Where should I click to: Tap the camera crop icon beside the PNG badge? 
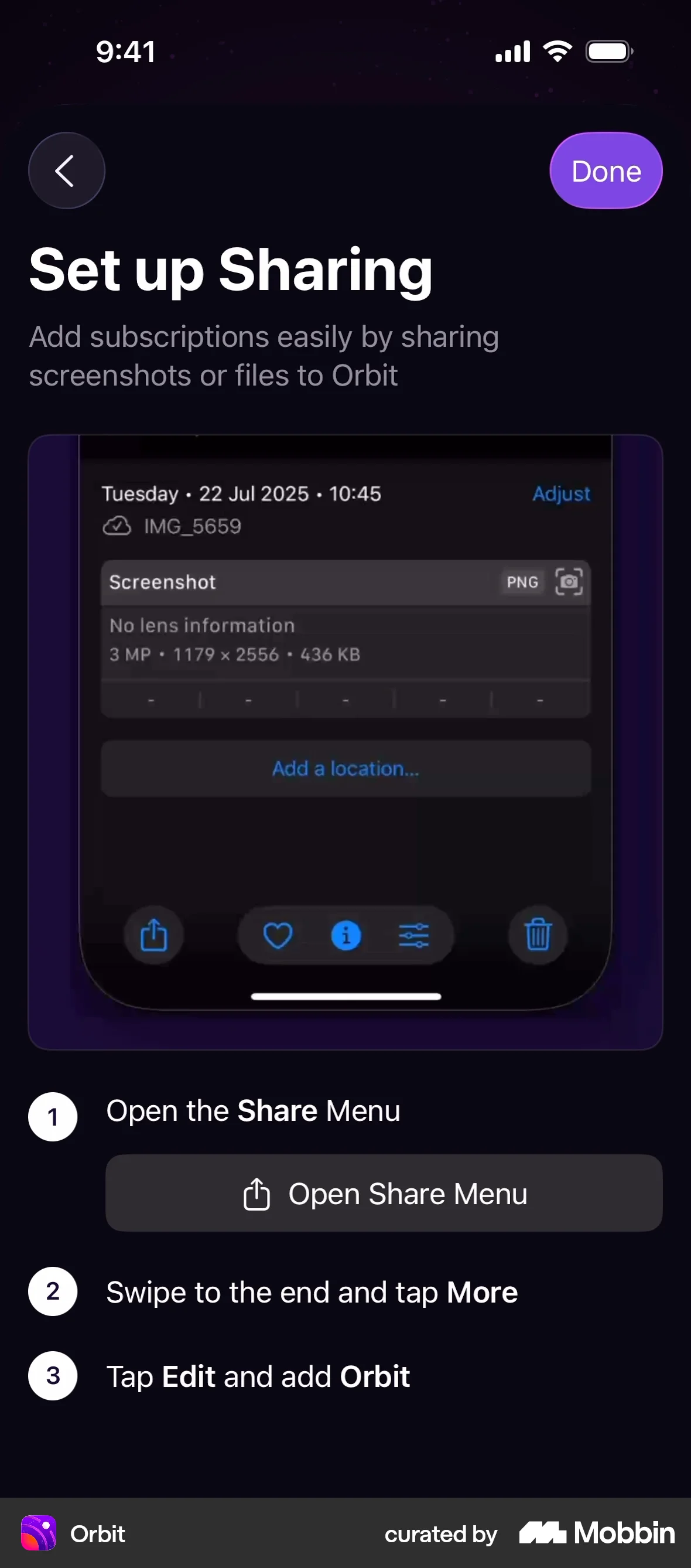(x=569, y=582)
